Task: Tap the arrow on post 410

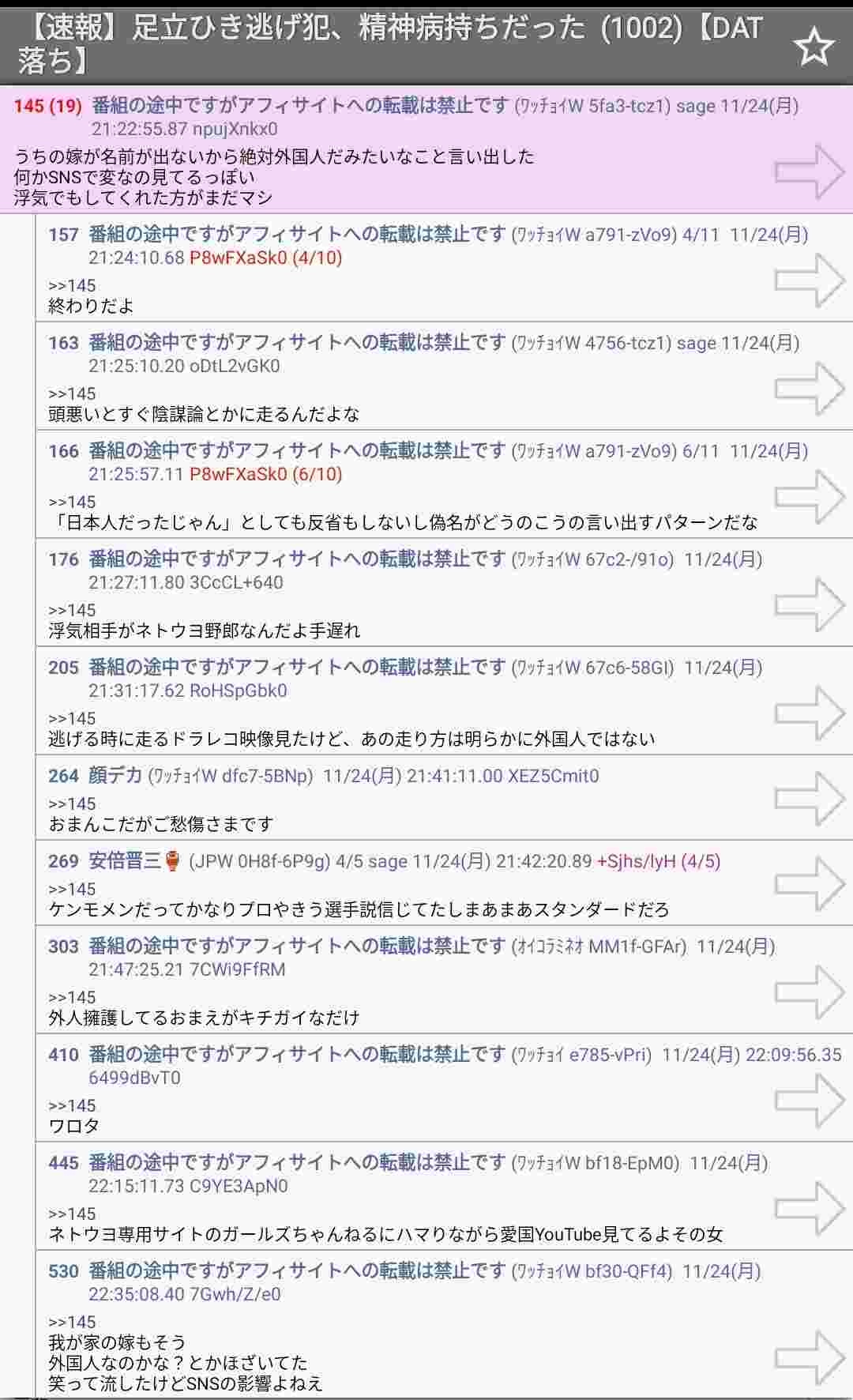Action: [810, 1101]
